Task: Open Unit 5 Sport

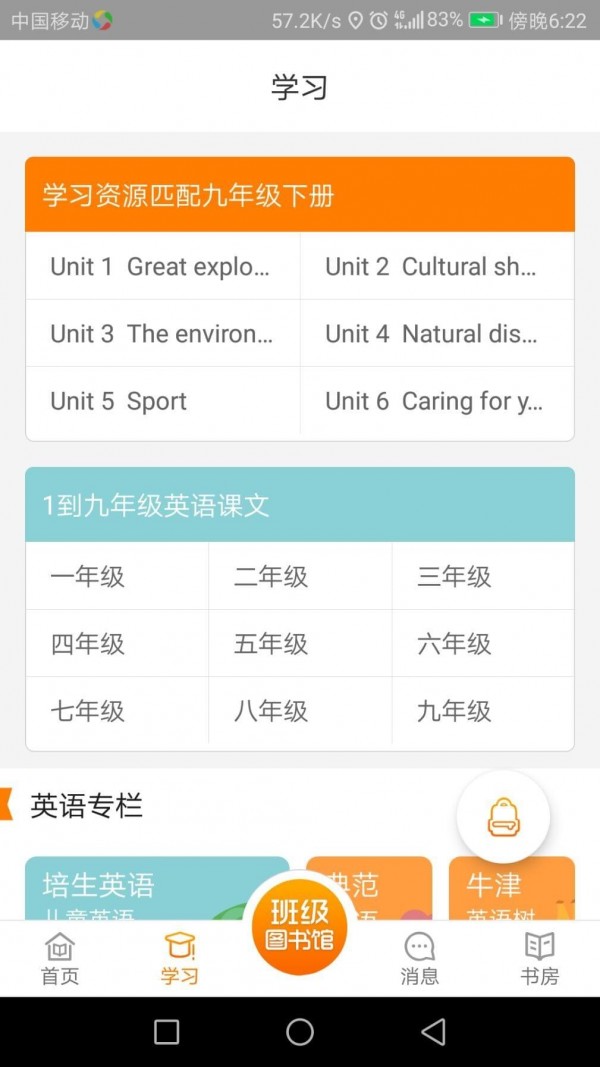Action: pos(162,402)
